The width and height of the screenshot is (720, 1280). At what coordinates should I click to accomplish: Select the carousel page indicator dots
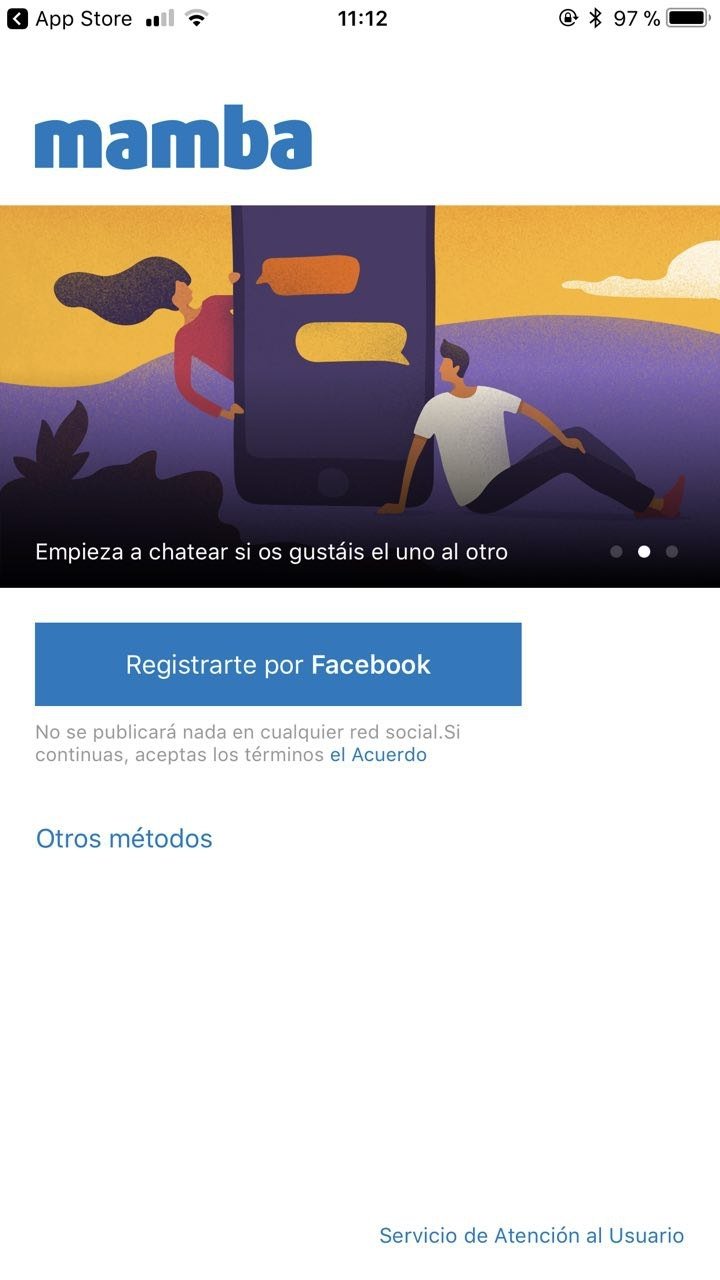tap(644, 551)
